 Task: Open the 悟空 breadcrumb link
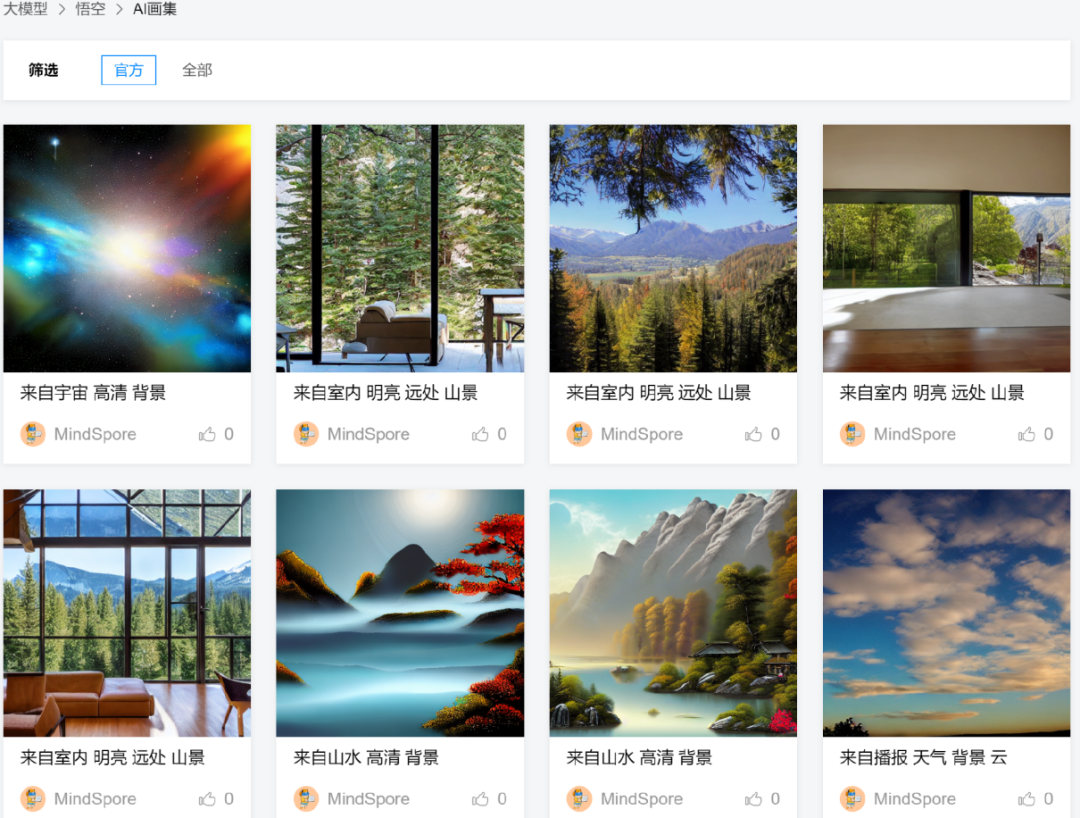90,9
